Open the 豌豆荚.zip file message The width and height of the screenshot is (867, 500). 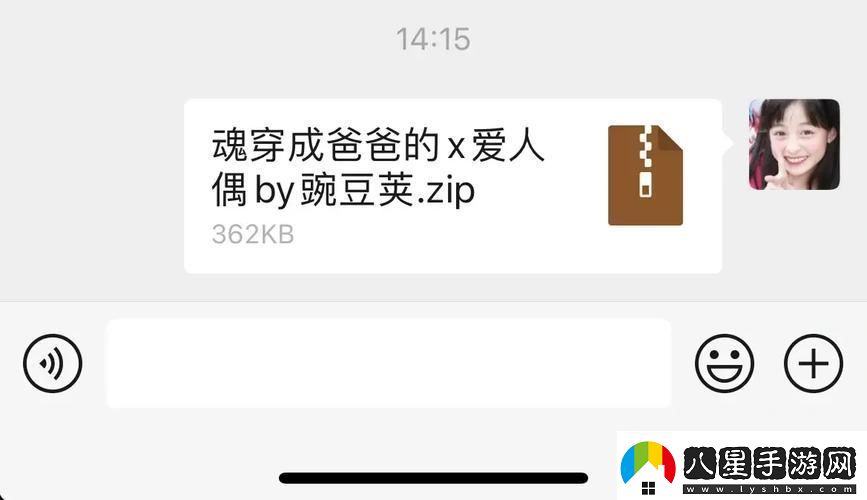coord(452,186)
